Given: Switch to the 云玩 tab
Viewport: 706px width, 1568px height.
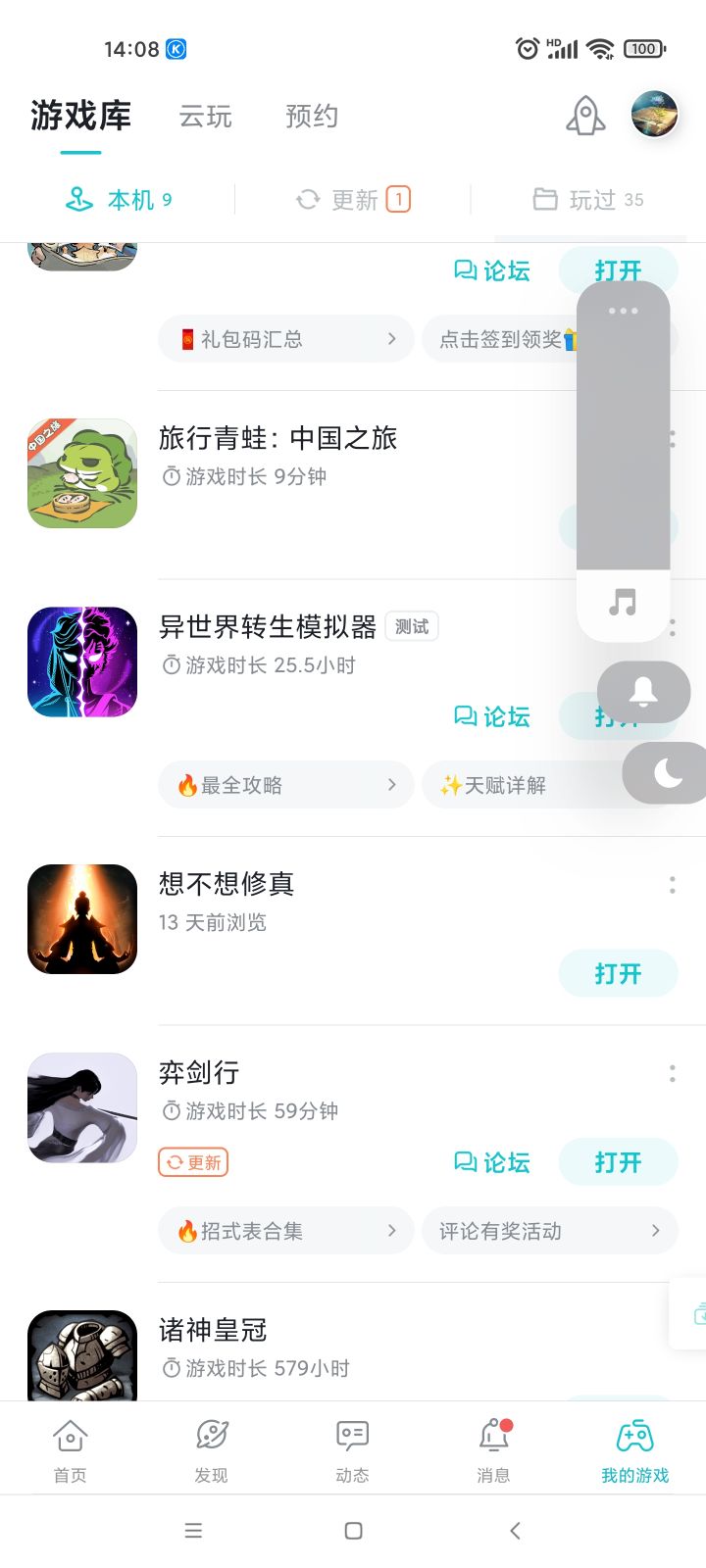Looking at the screenshot, I should (205, 117).
